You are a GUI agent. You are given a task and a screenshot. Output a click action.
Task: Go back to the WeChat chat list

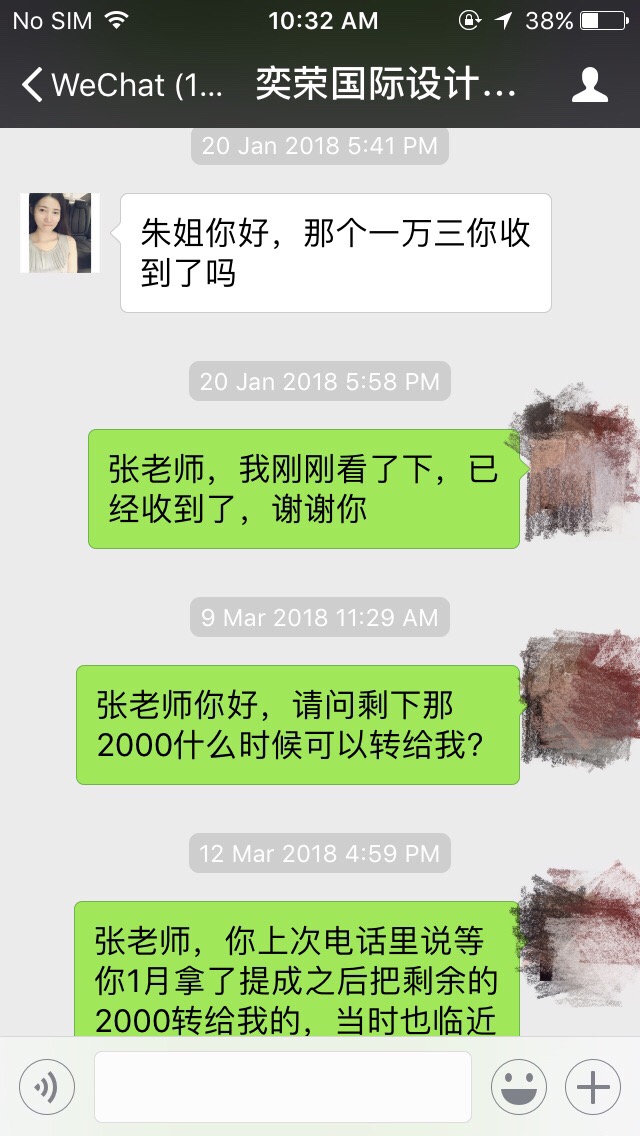coord(110,85)
